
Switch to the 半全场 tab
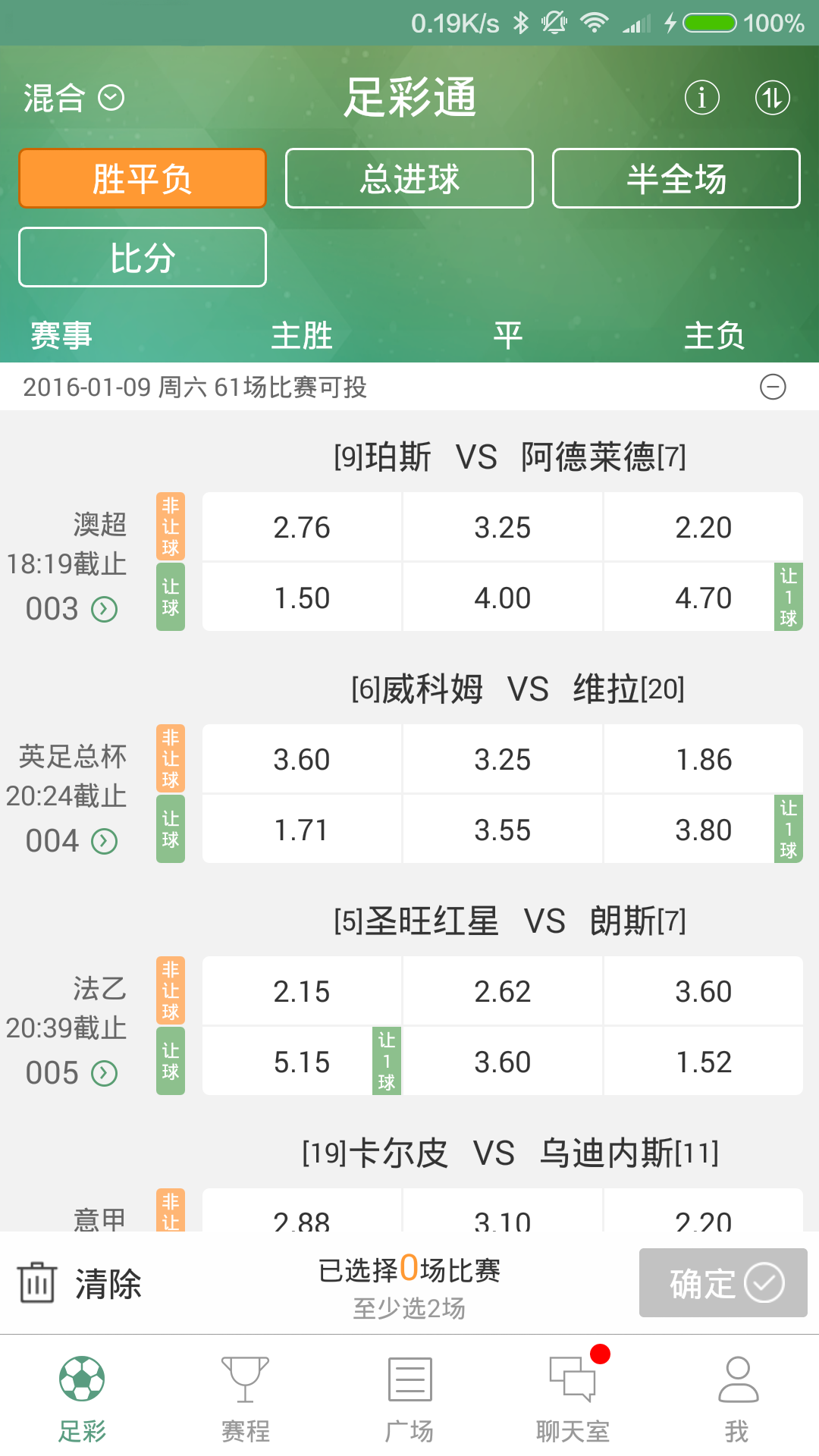point(676,178)
